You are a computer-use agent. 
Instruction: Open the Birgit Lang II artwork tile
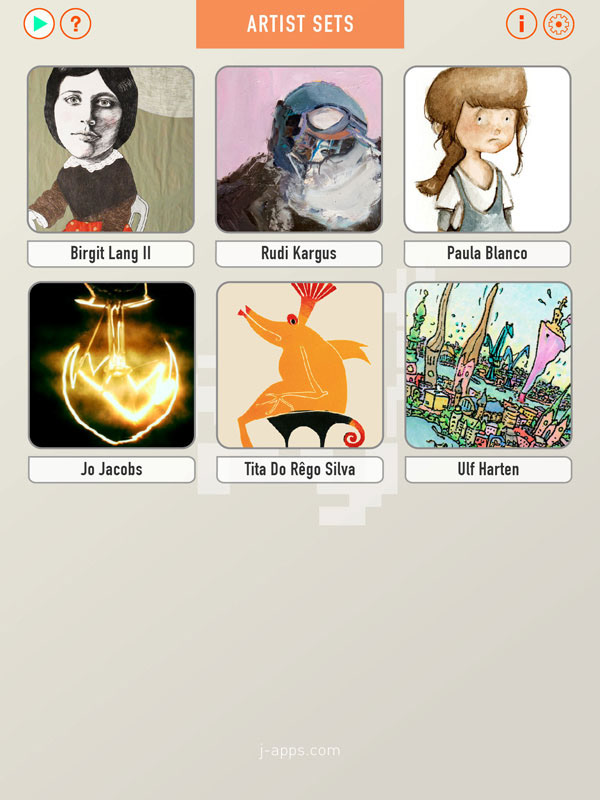[111, 150]
